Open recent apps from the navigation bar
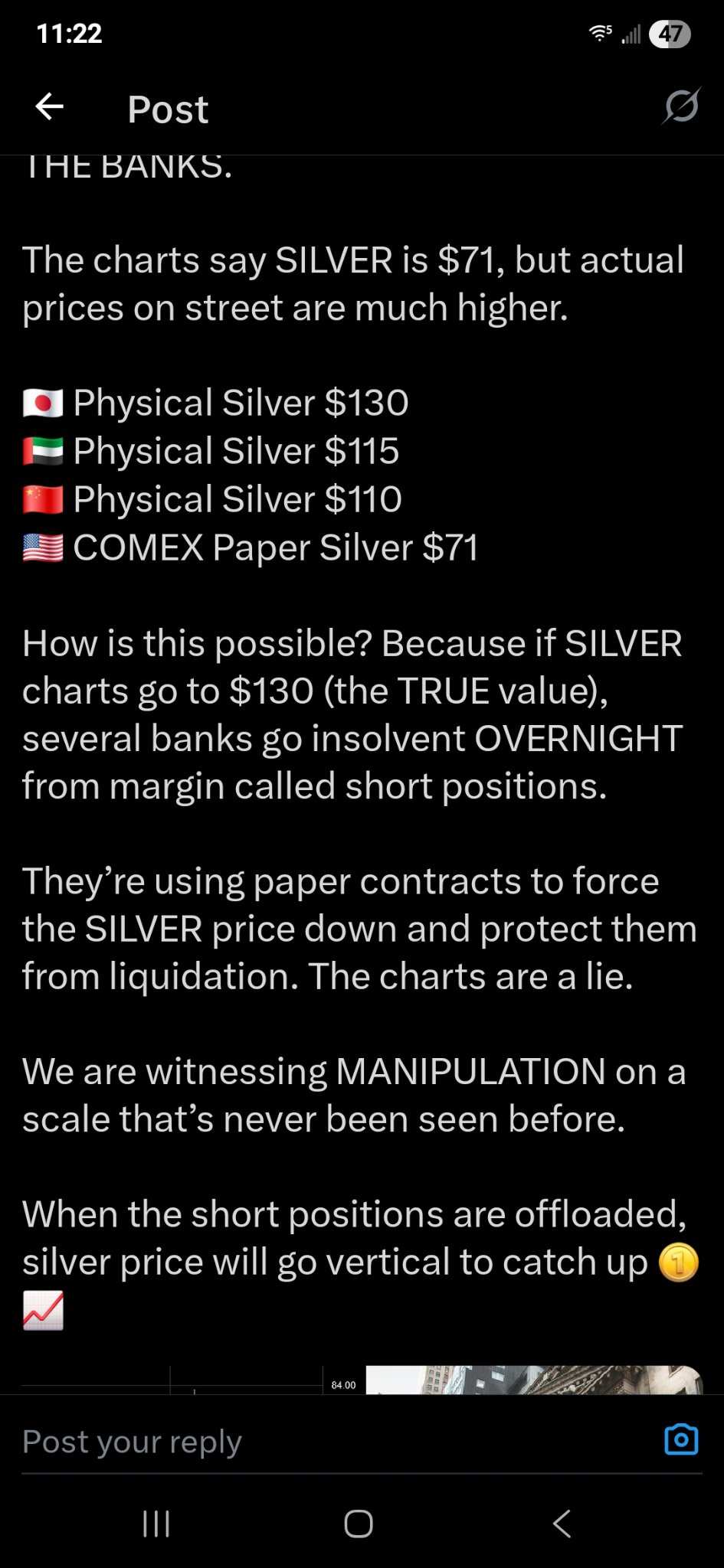 156,1524
